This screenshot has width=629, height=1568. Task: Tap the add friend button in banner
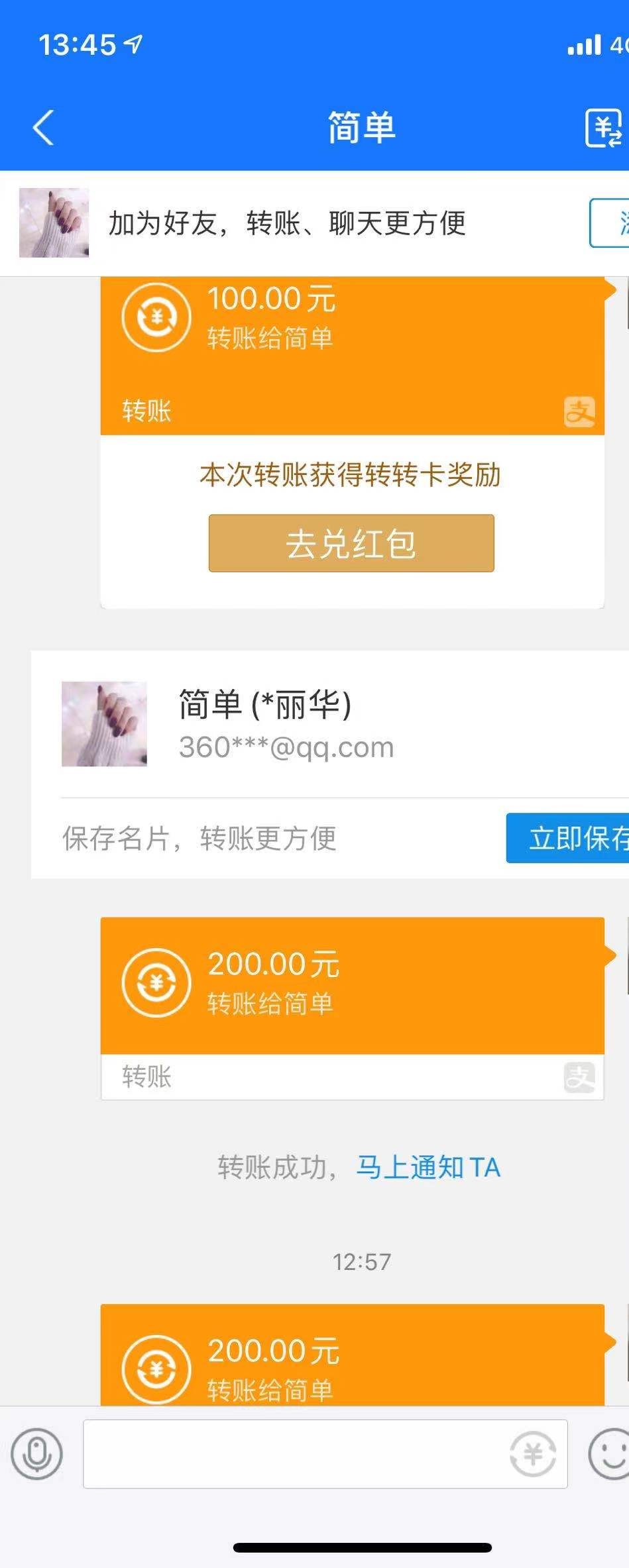click(610, 223)
